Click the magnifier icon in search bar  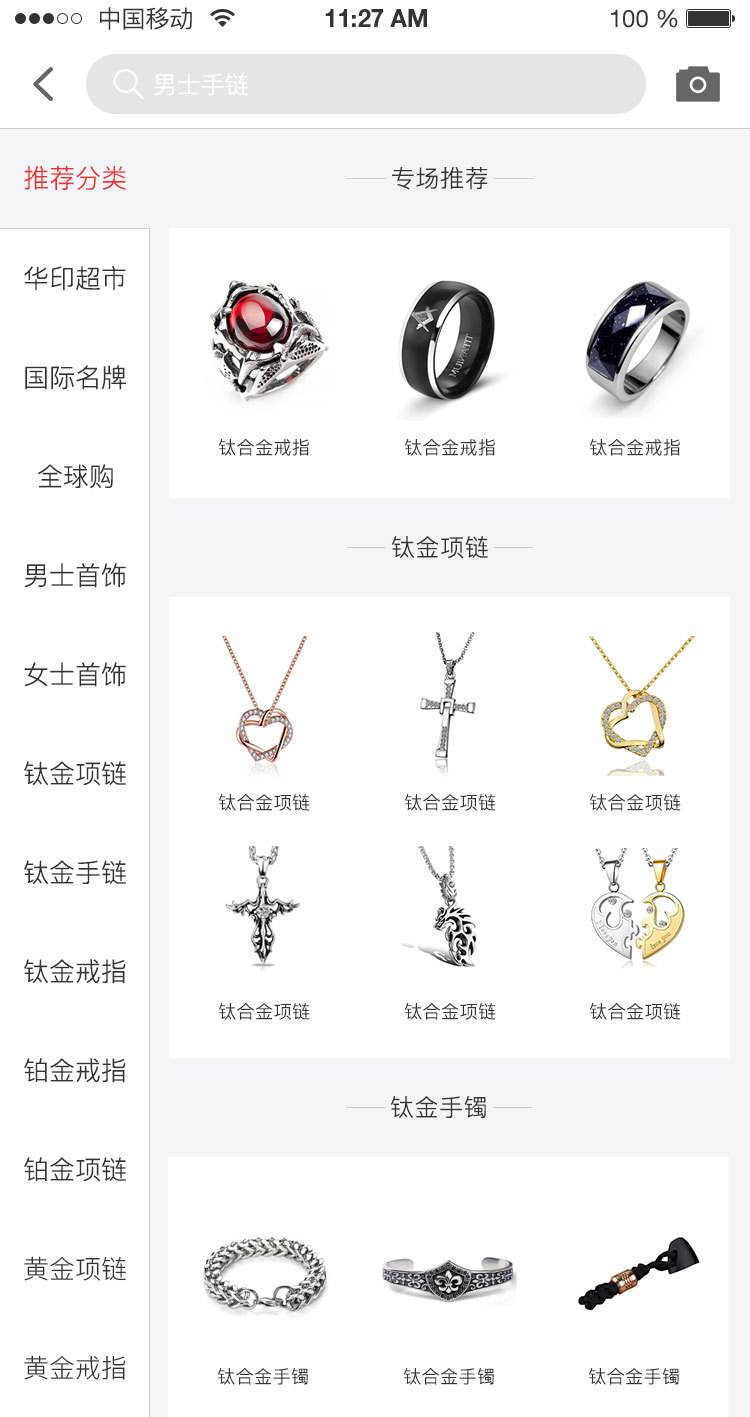click(127, 83)
